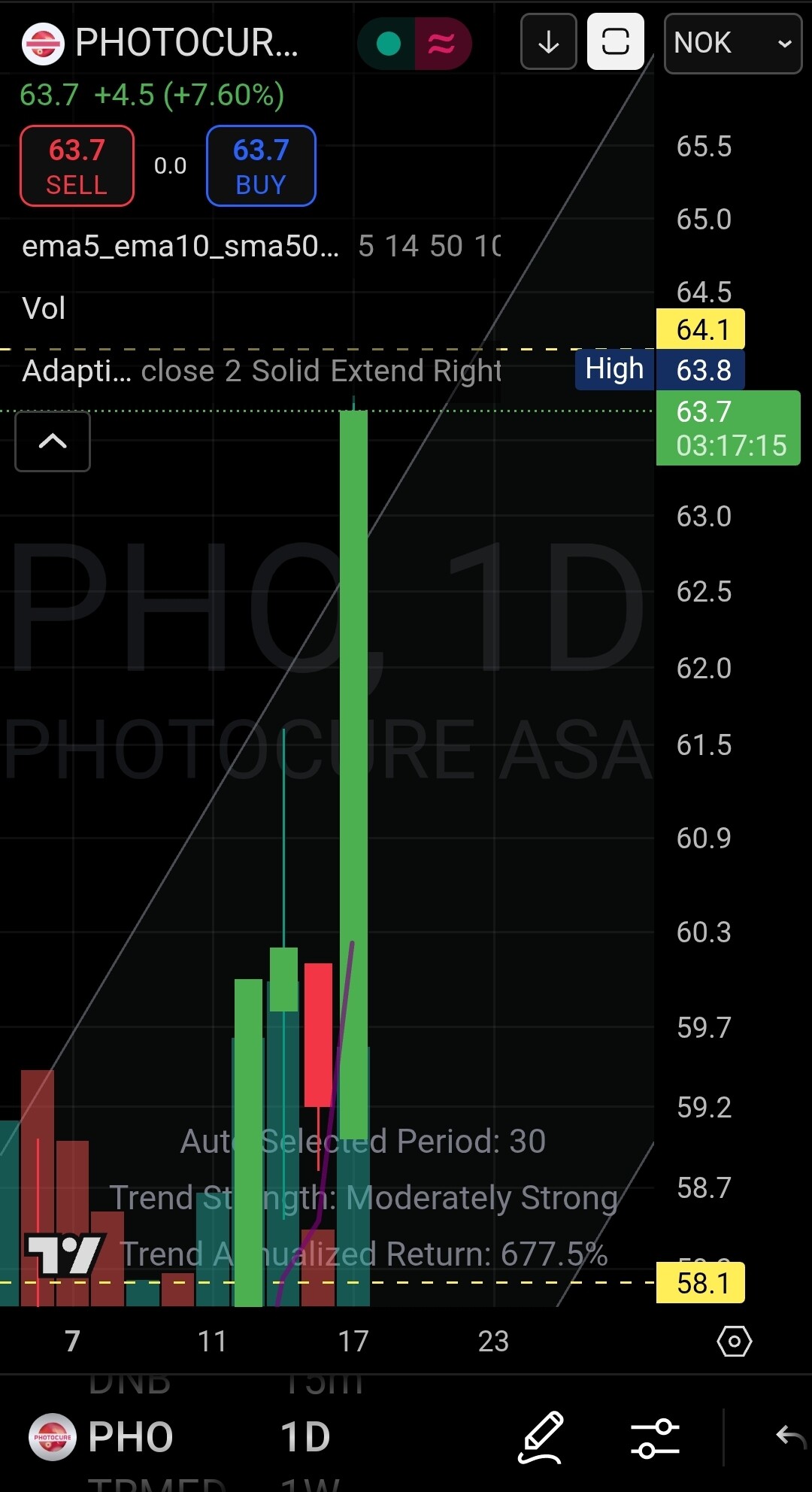812x1492 pixels.
Task: Toggle the fullscreen frame button
Action: (616, 42)
